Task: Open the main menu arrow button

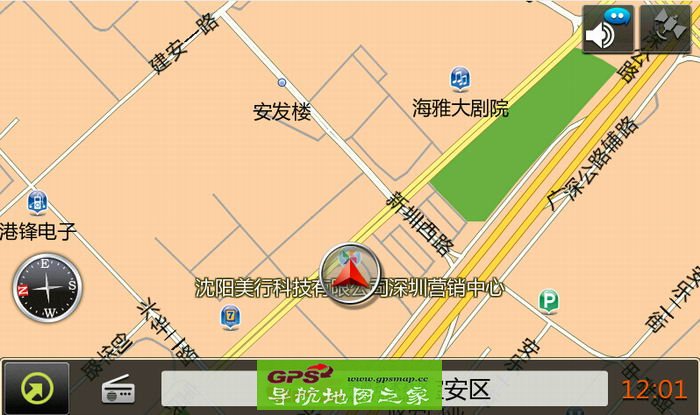Action: 36,388
